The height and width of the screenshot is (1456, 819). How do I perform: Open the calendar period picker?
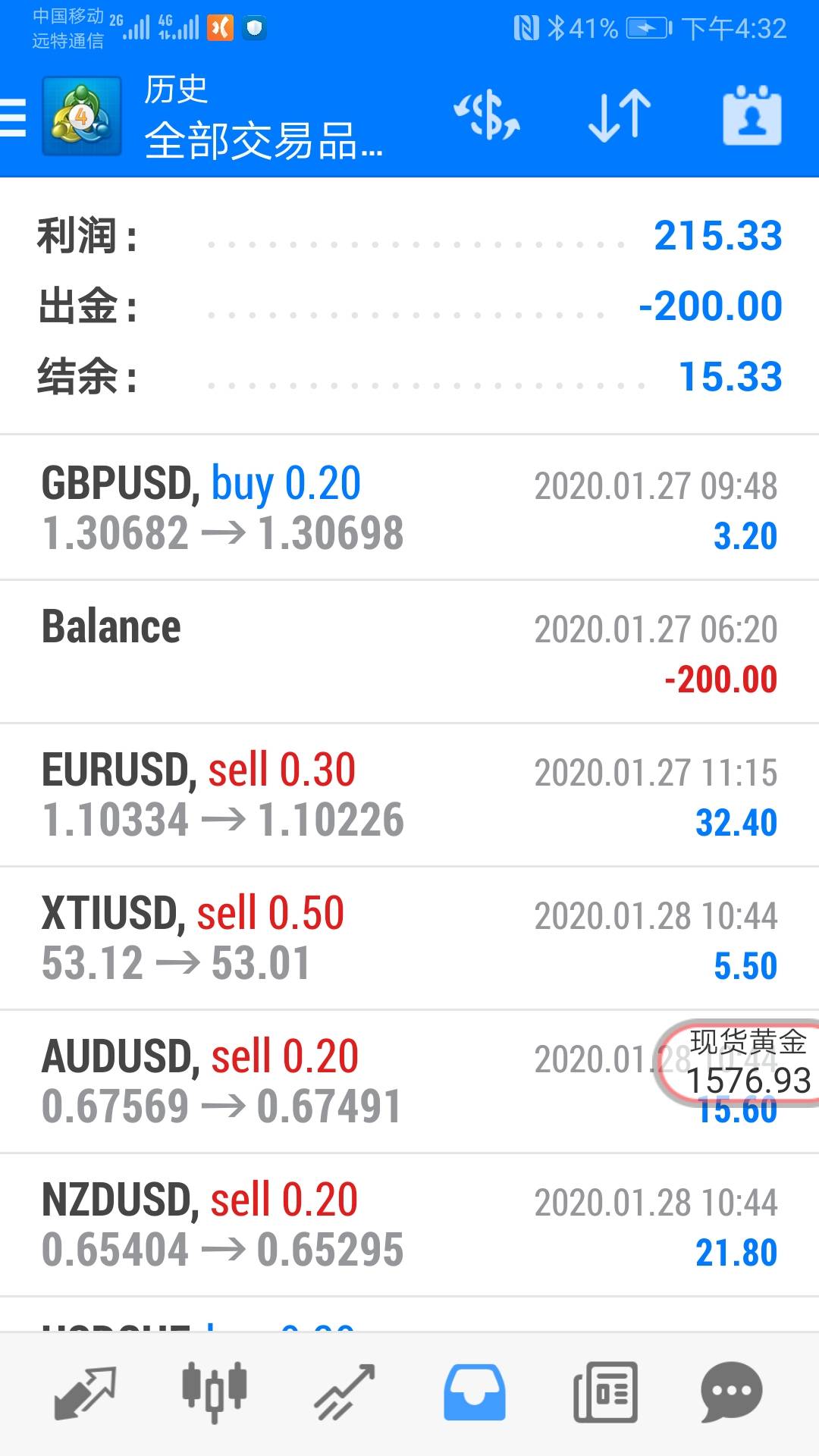[x=752, y=115]
